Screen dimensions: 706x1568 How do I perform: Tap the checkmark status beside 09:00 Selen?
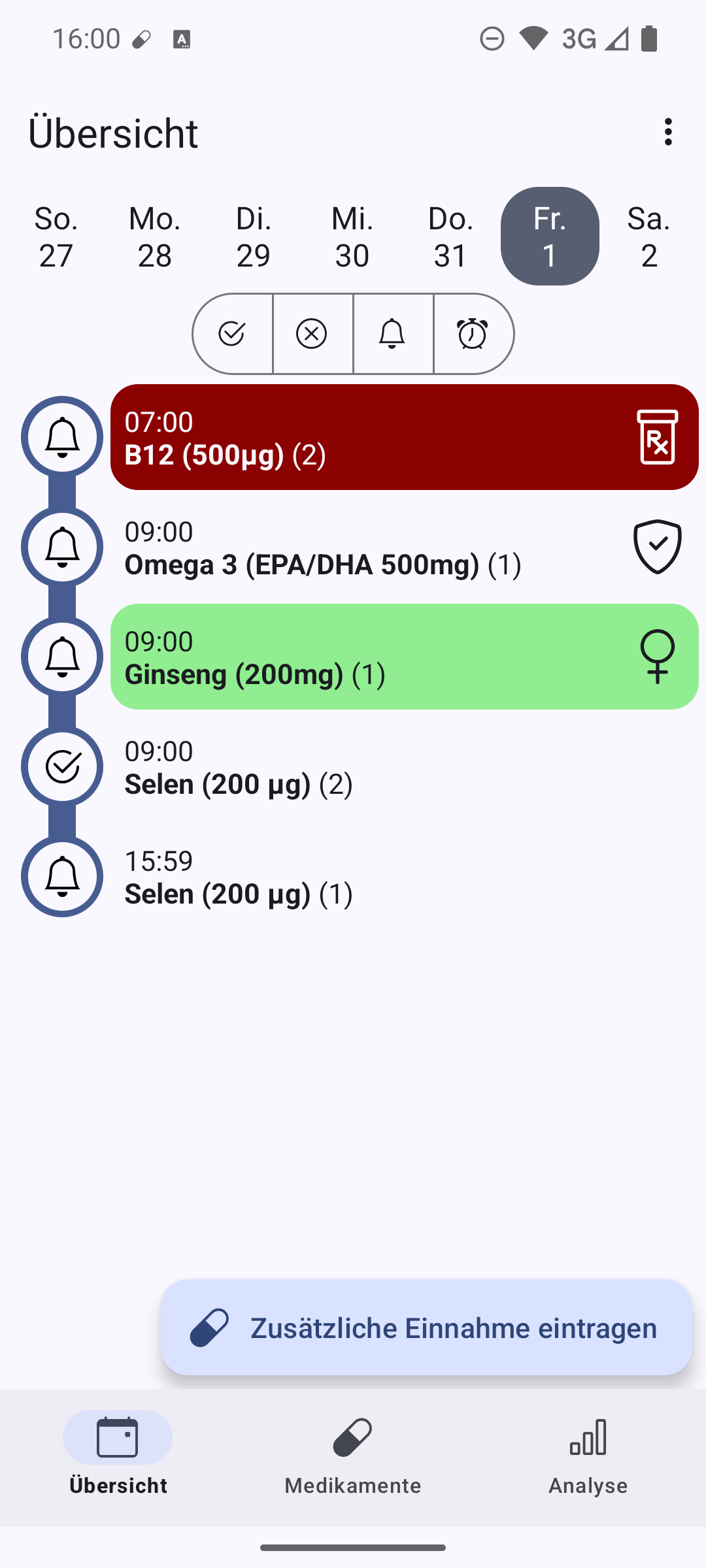click(x=62, y=767)
